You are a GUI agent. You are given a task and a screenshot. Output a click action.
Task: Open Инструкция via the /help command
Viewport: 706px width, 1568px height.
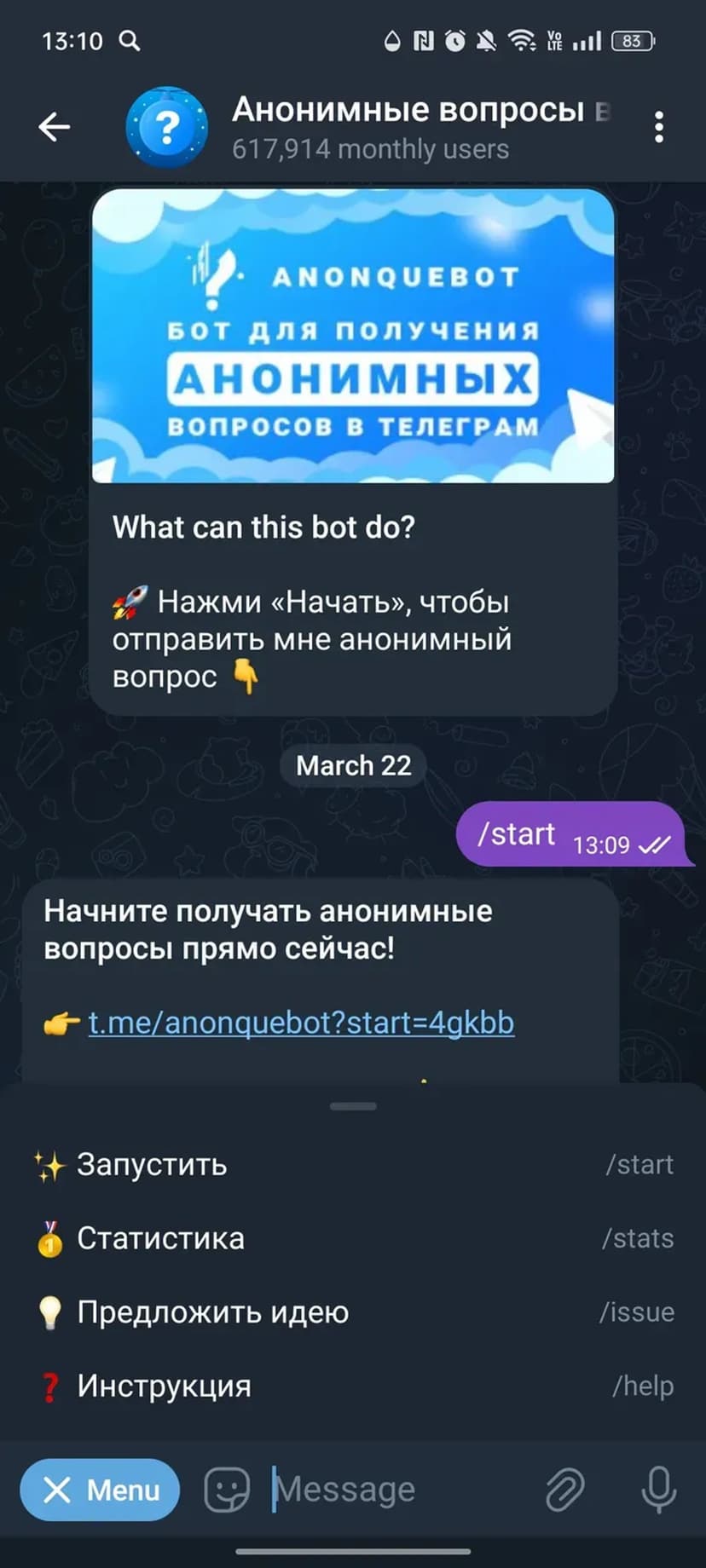click(353, 1386)
